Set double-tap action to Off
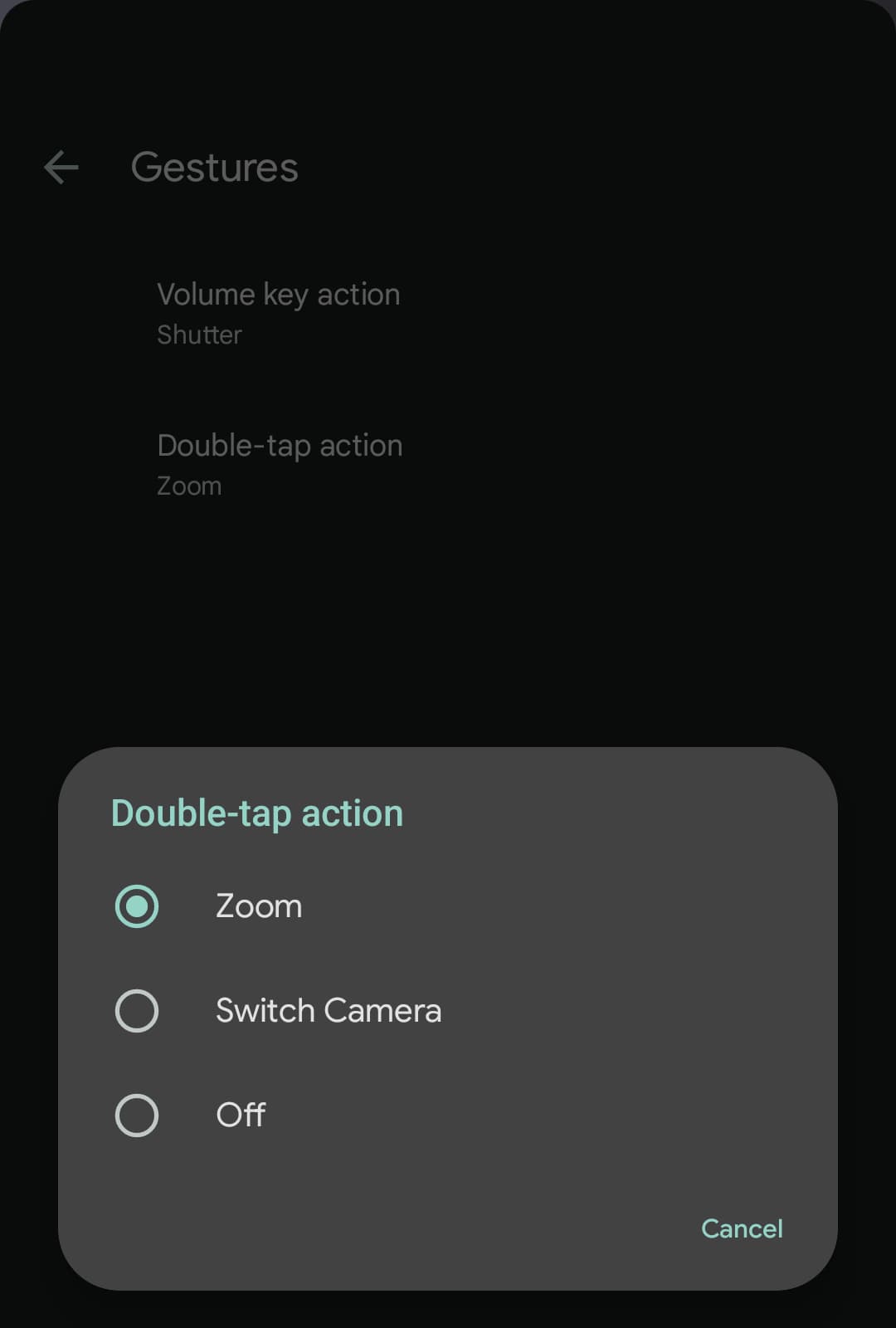 point(137,1115)
